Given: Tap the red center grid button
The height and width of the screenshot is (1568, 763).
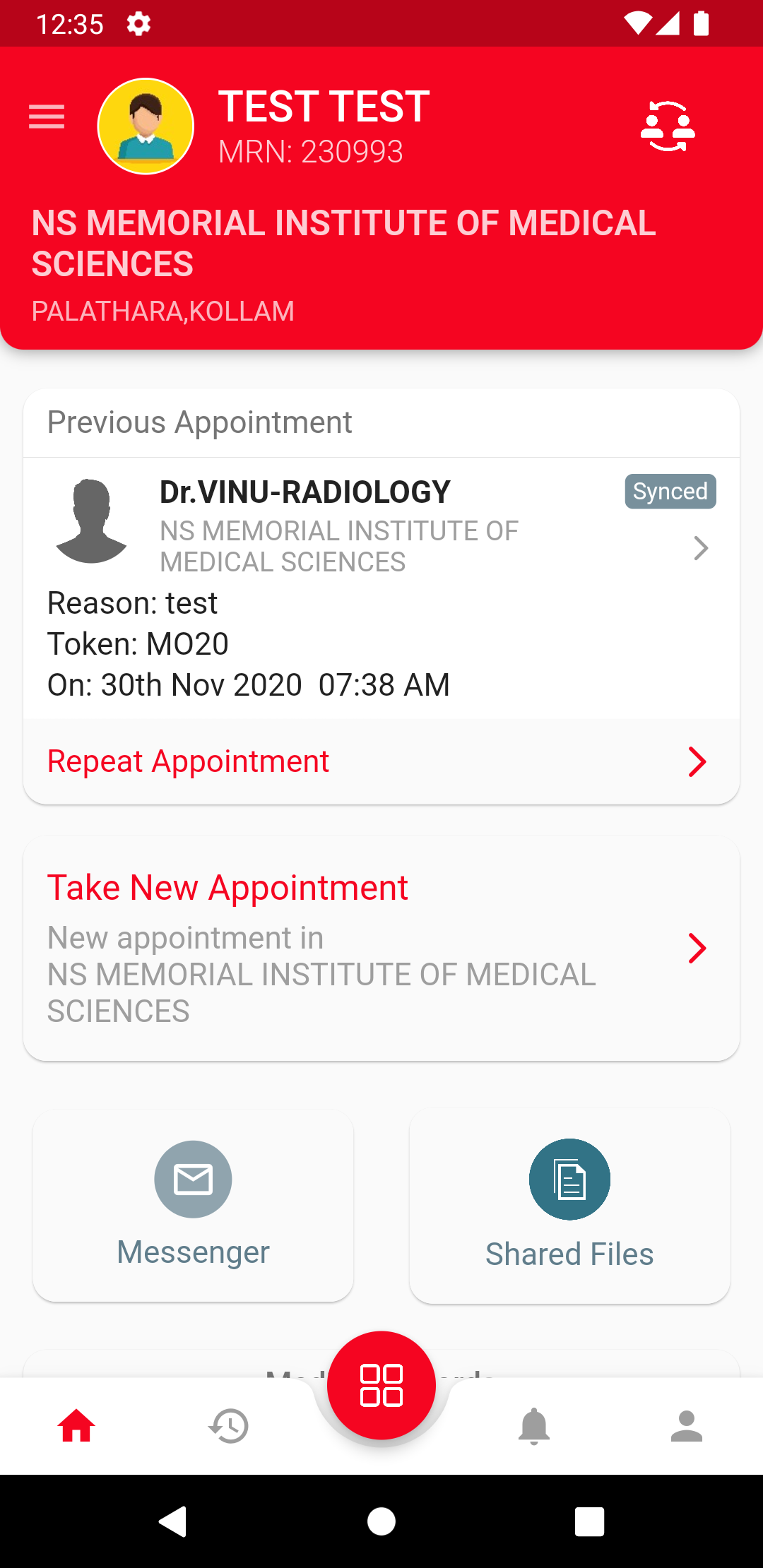Looking at the screenshot, I should point(381,1385).
